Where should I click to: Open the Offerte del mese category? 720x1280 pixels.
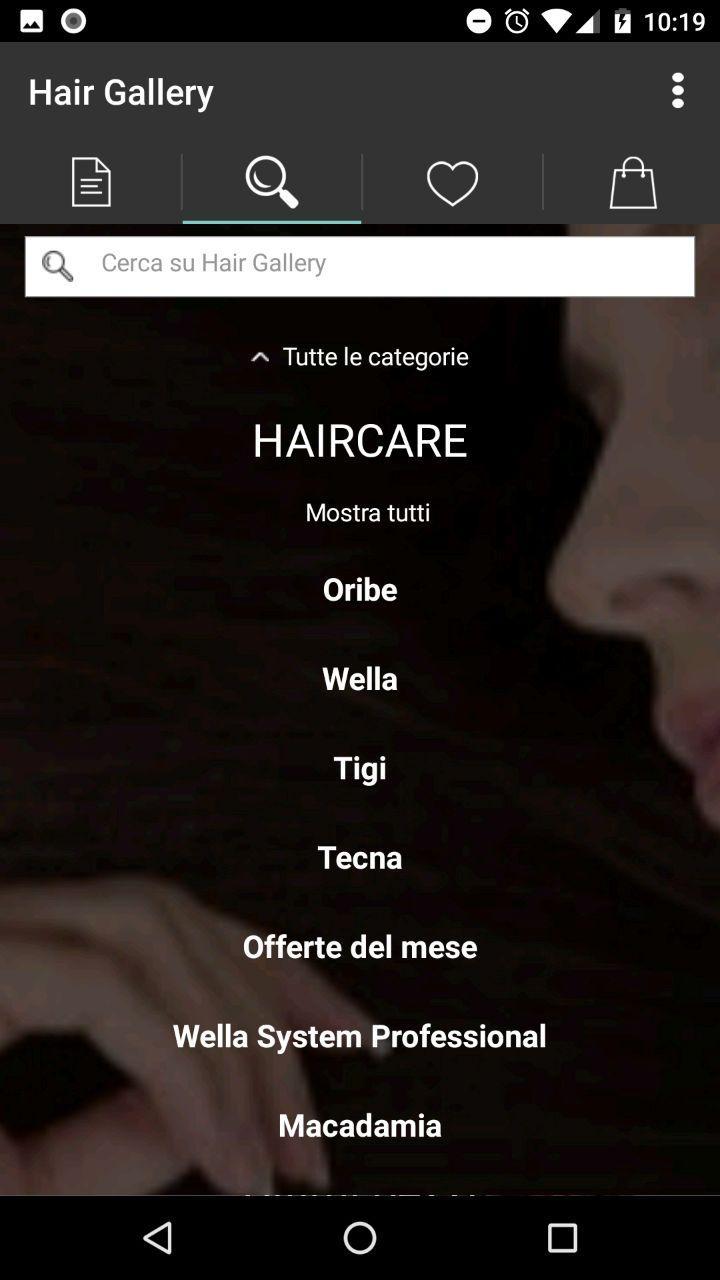(x=360, y=946)
